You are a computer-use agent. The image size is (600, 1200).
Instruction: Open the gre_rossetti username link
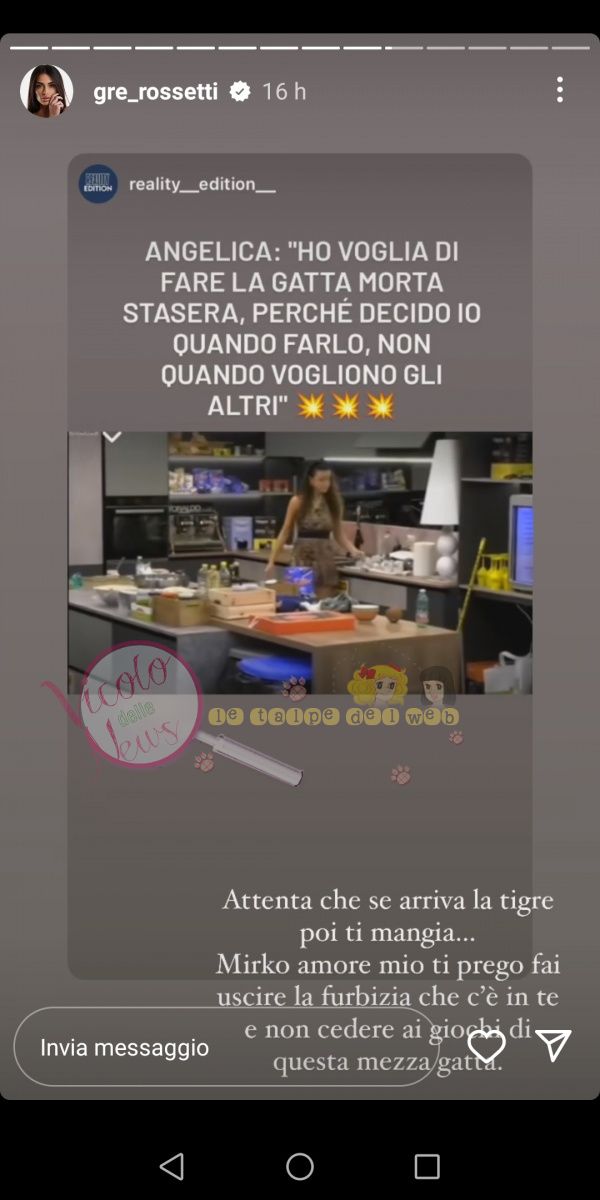pos(155,92)
